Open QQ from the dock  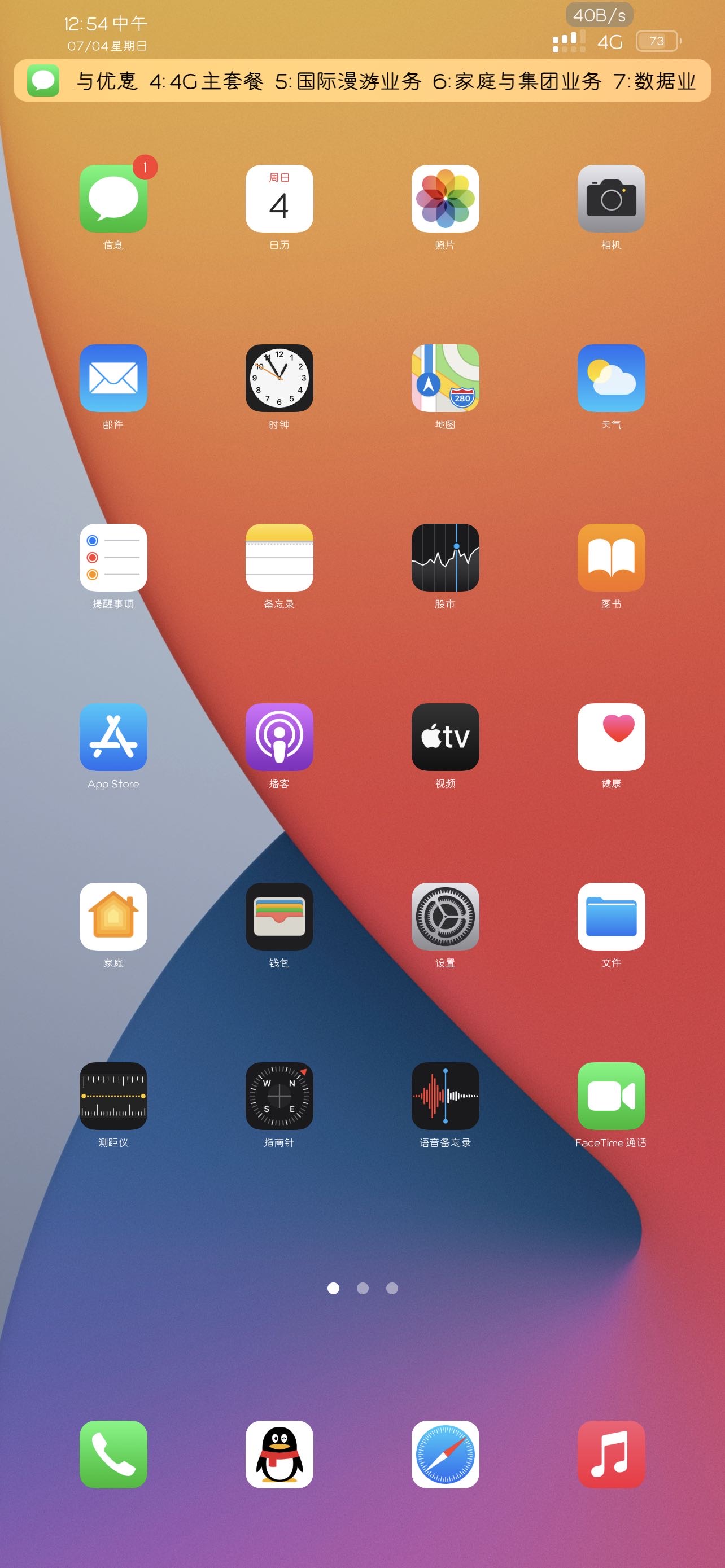(279, 1455)
